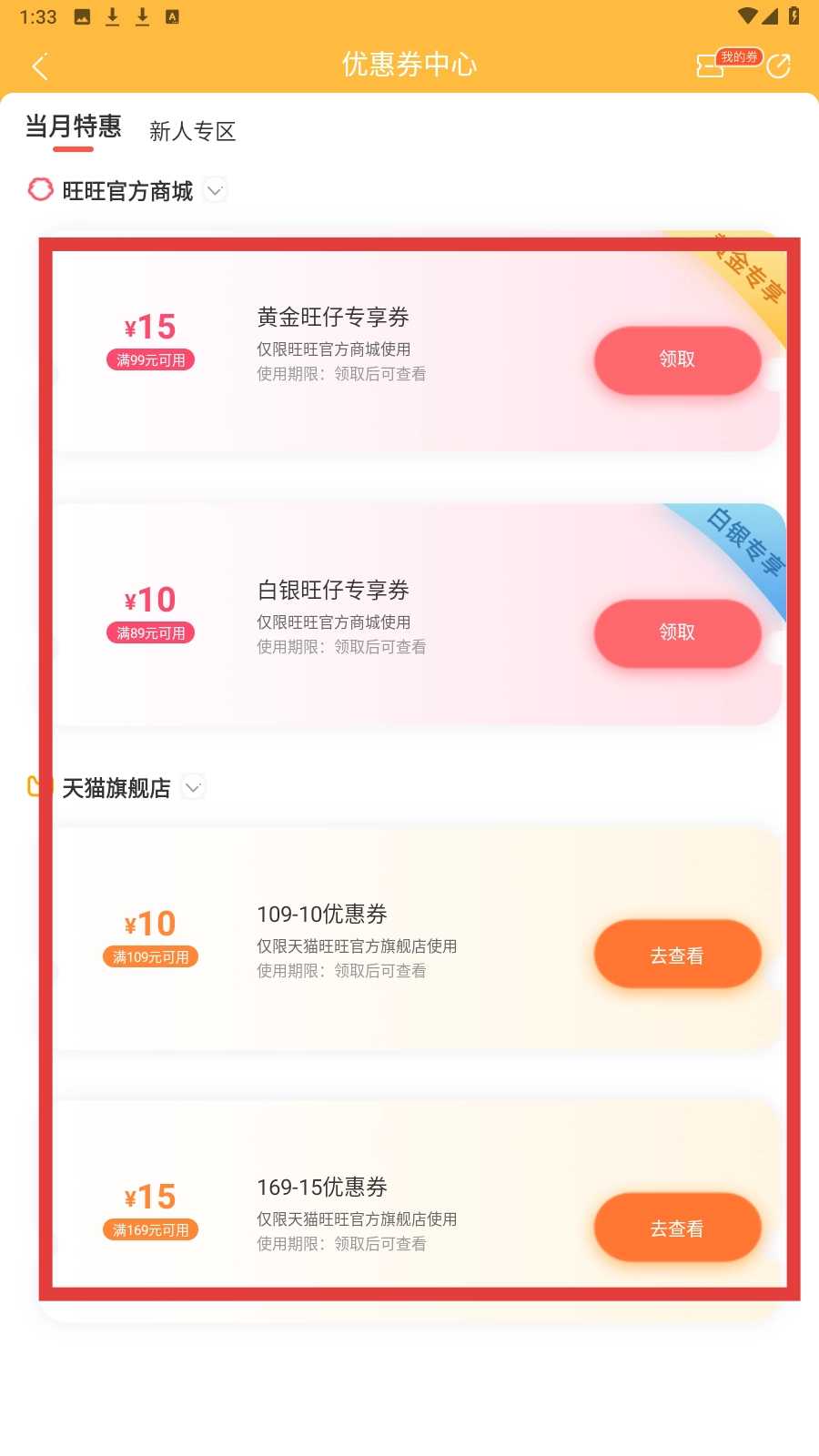Expand the 天猫旗舰店 dropdown chevron
819x1456 pixels.
pos(192,786)
